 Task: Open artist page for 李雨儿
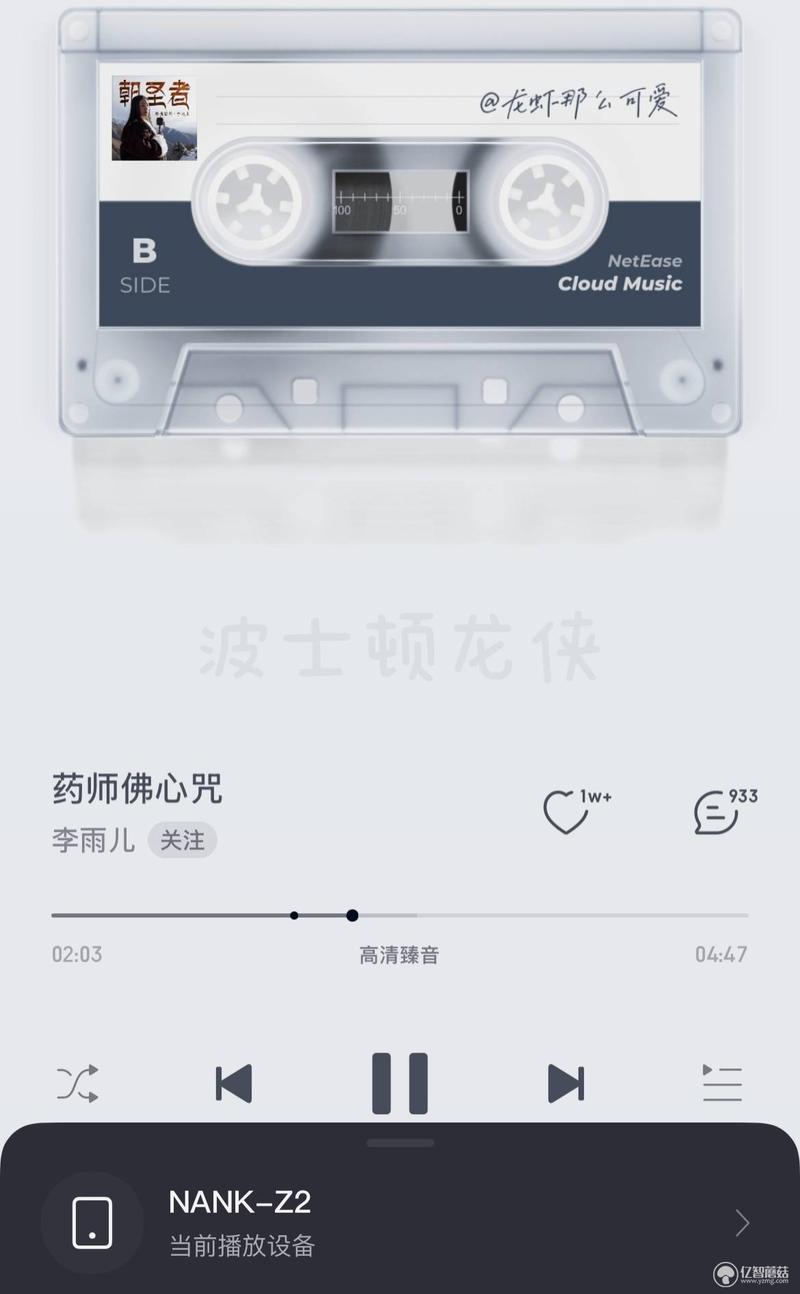pos(93,841)
